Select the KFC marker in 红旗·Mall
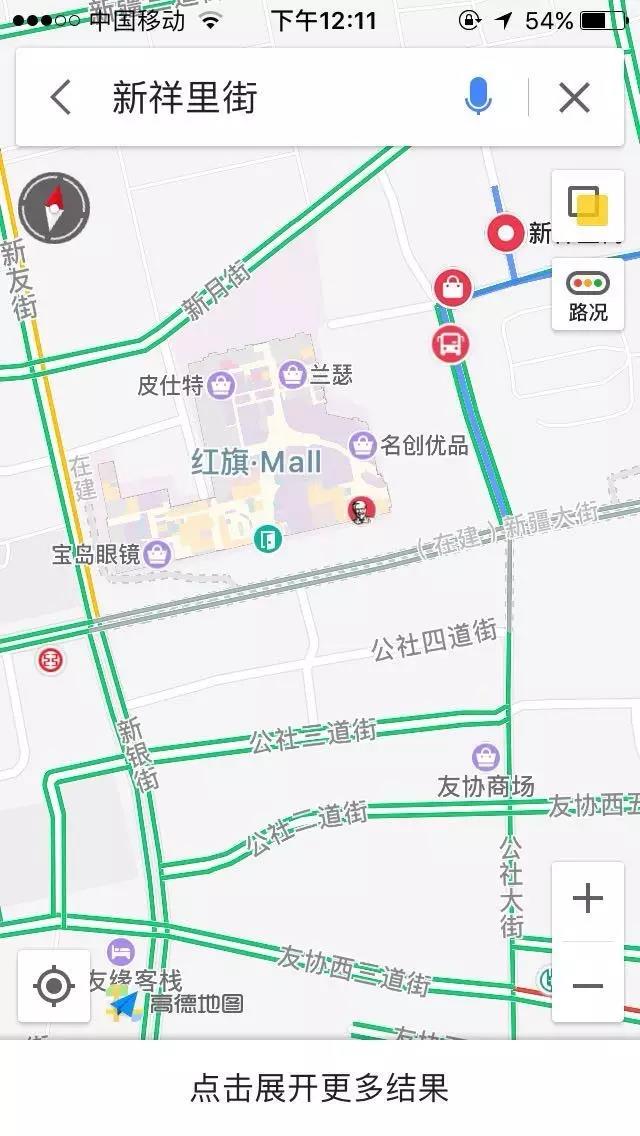640x1136 pixels. point(360,511)
